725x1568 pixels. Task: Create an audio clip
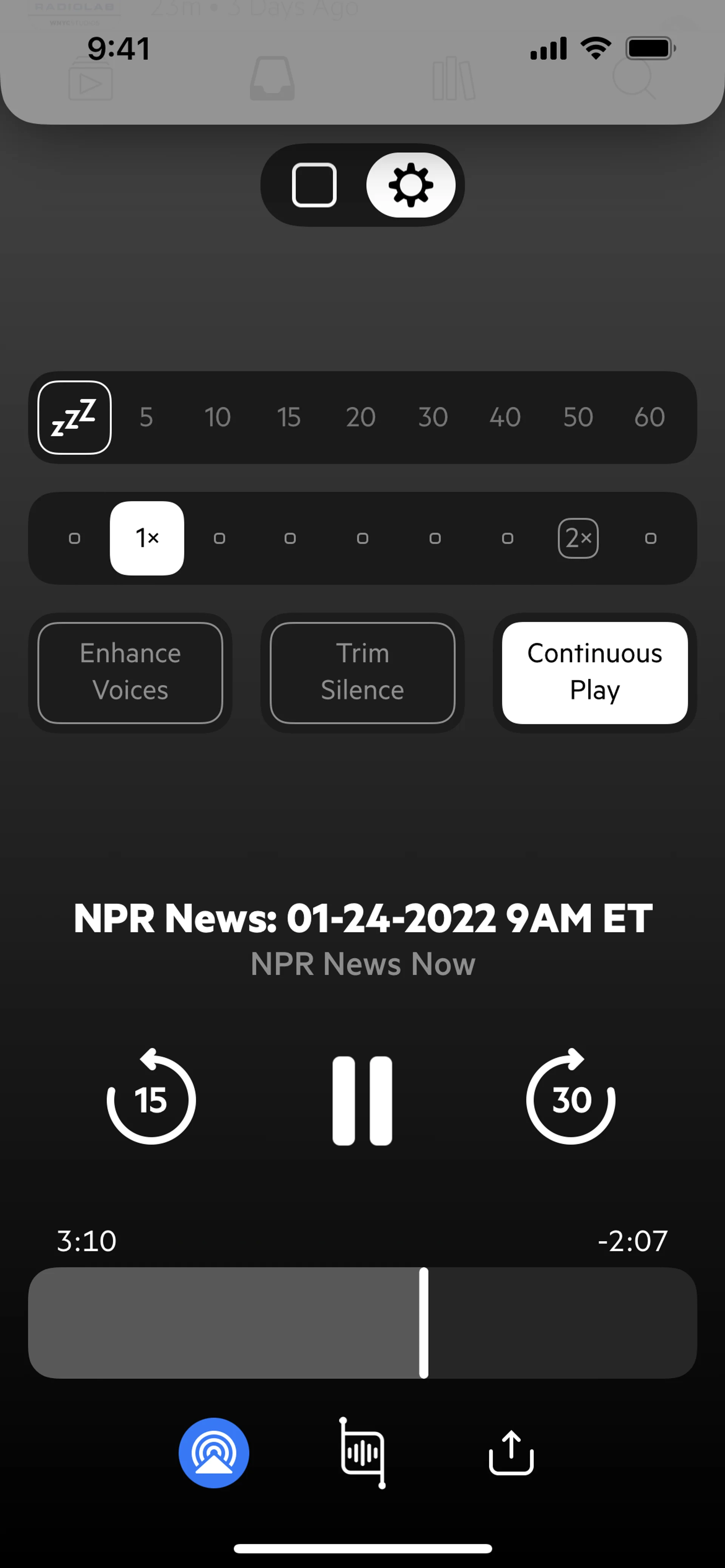point(363,1453)
